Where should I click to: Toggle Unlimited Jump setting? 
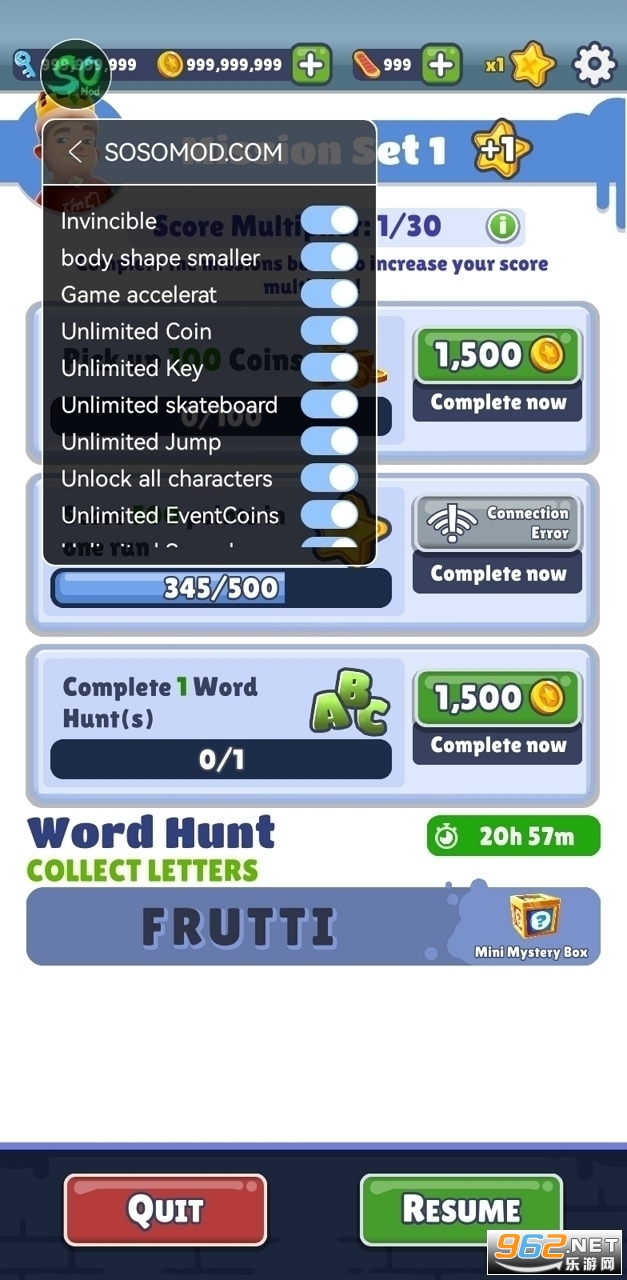(329, 441)
